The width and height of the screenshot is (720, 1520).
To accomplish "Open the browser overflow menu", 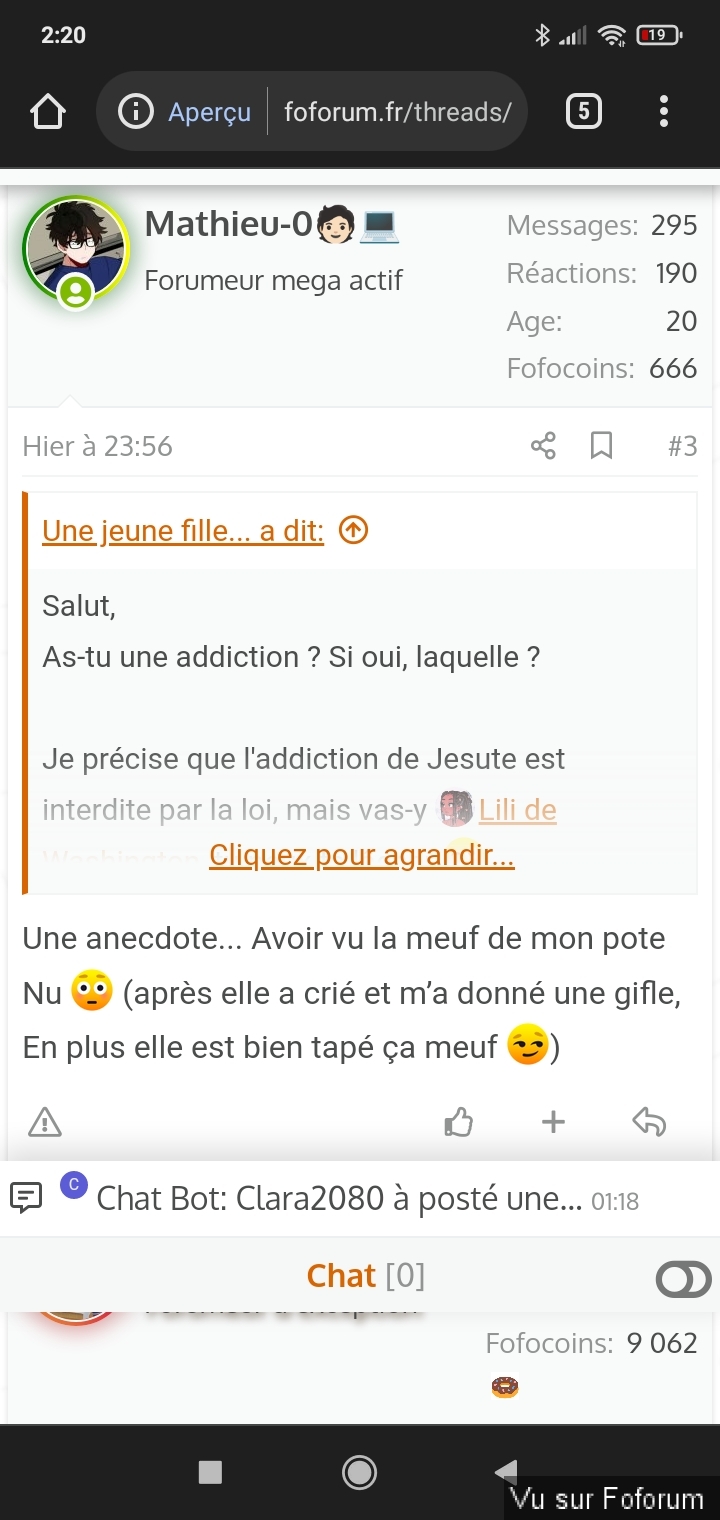I will pos(663,112).
